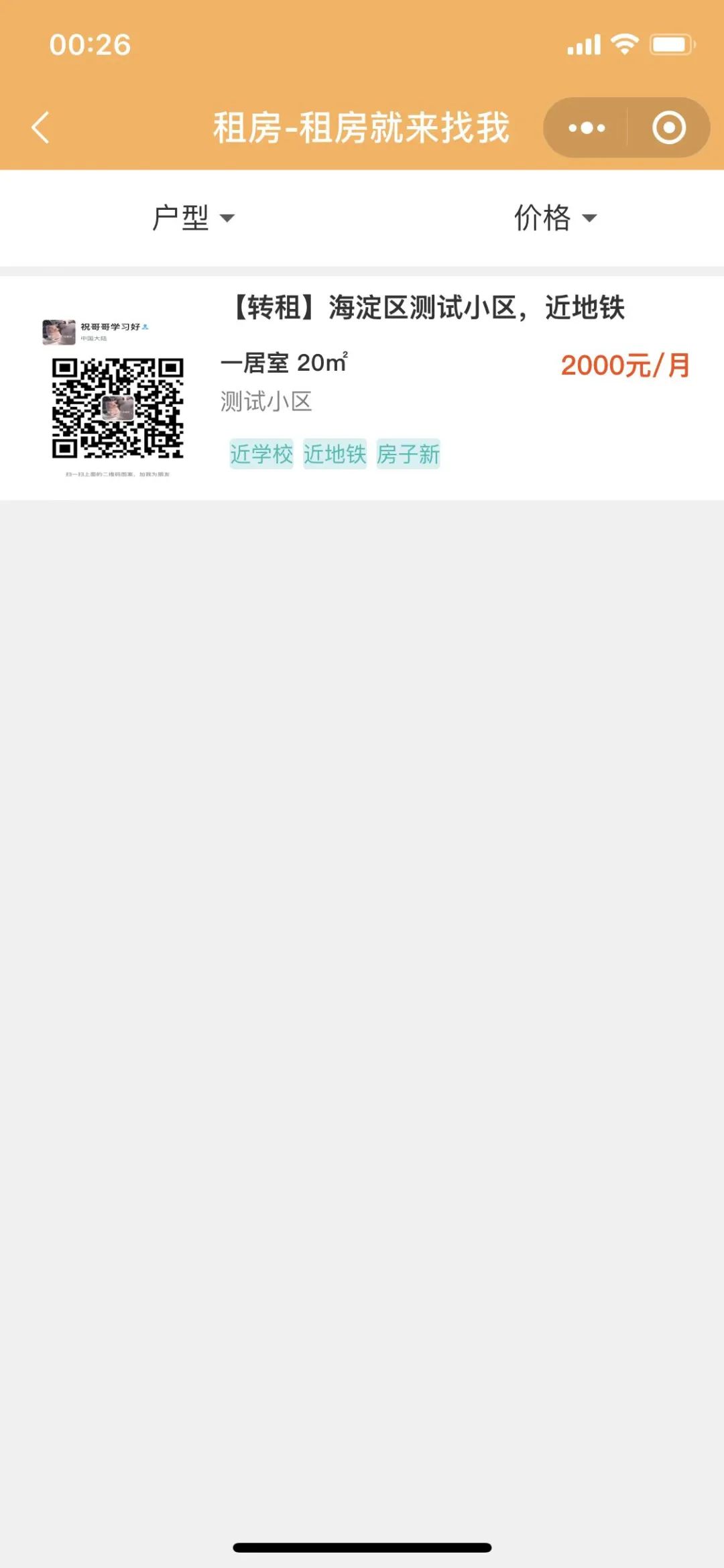
Task: Tap the Wi-Fi icon in the status bar
Action: pos(624,44)
